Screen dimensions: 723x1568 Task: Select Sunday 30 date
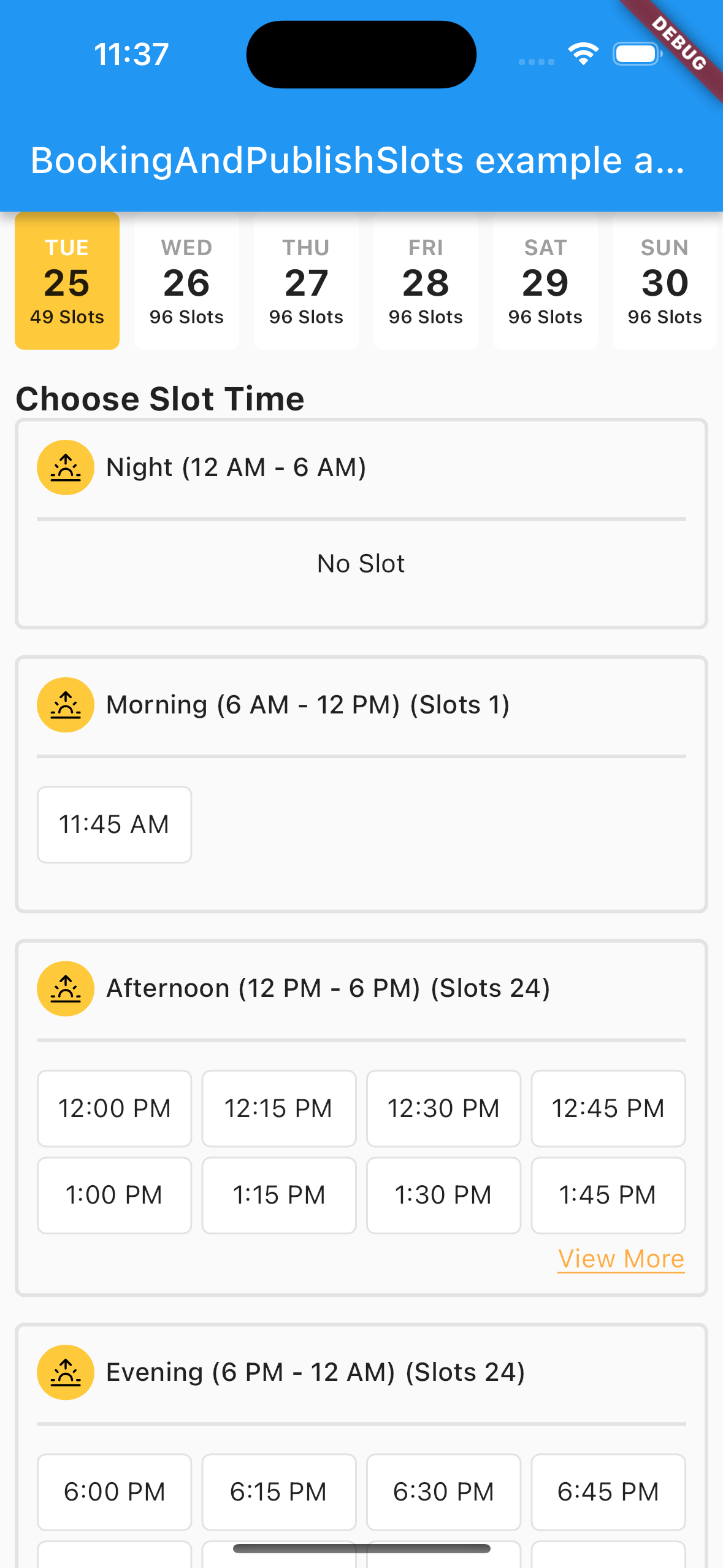(x=665, y=282)
